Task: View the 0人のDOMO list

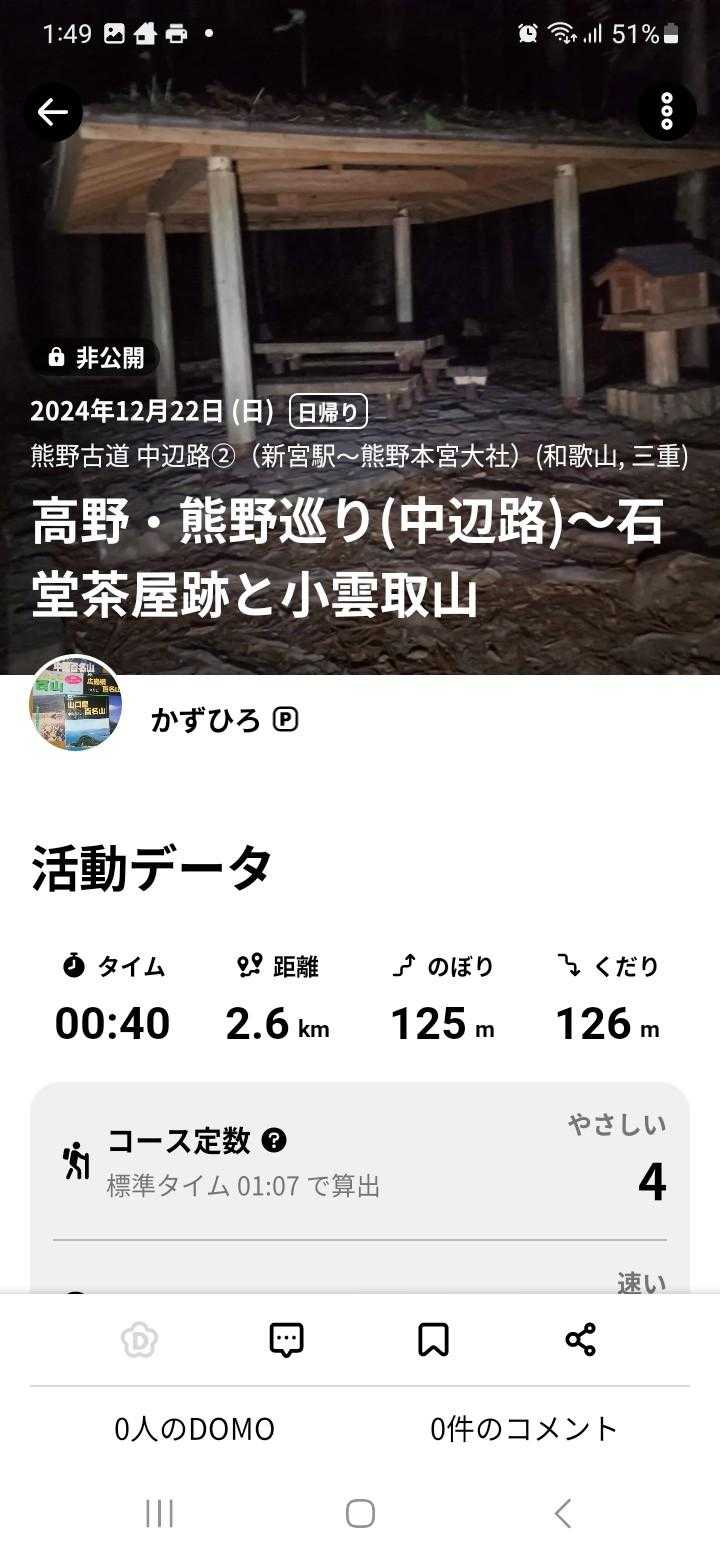Action: pyautogui.click(x=194, y=1429)
